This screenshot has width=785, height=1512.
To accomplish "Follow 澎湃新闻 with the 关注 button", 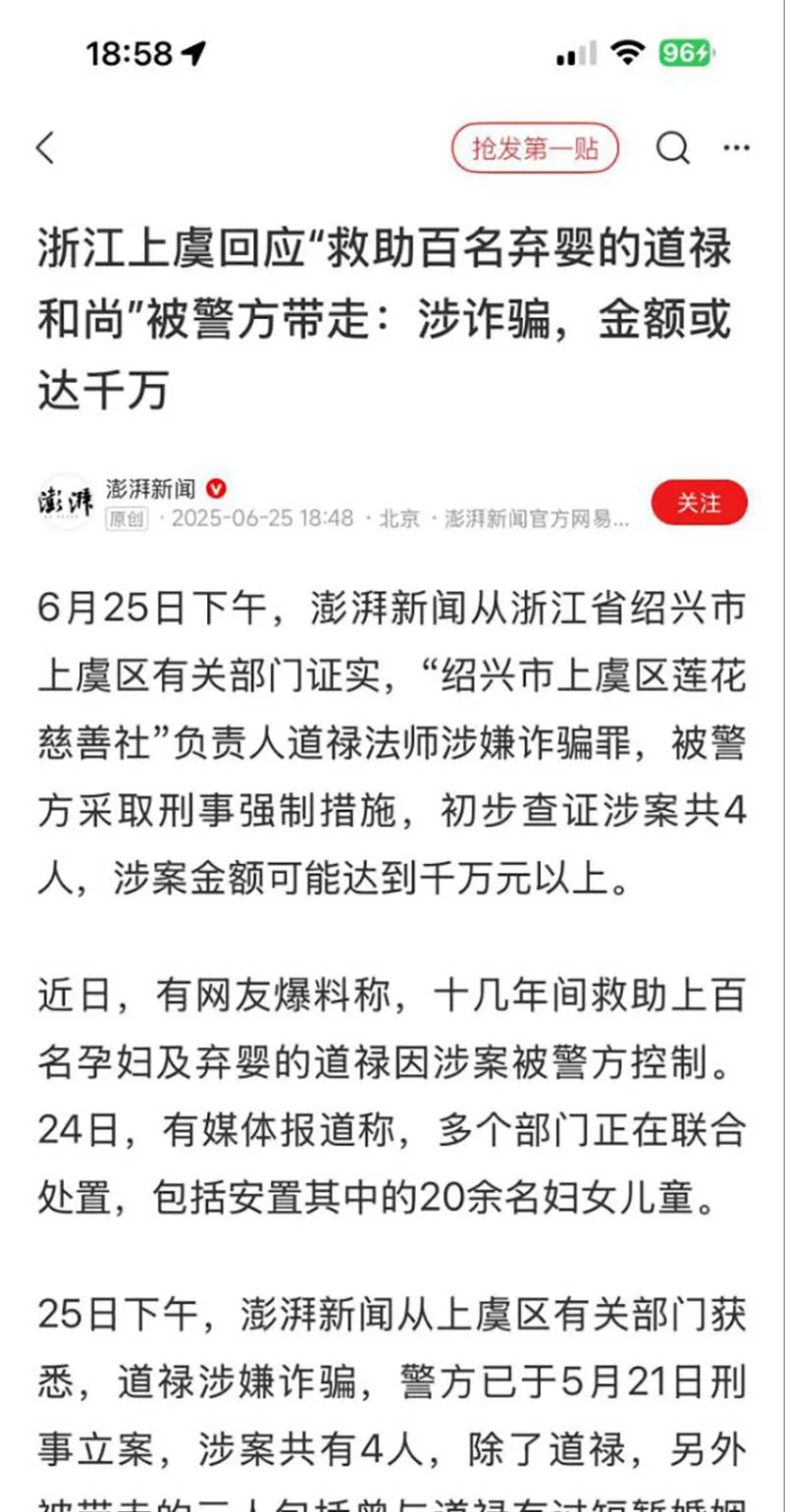I will [699, 503].
